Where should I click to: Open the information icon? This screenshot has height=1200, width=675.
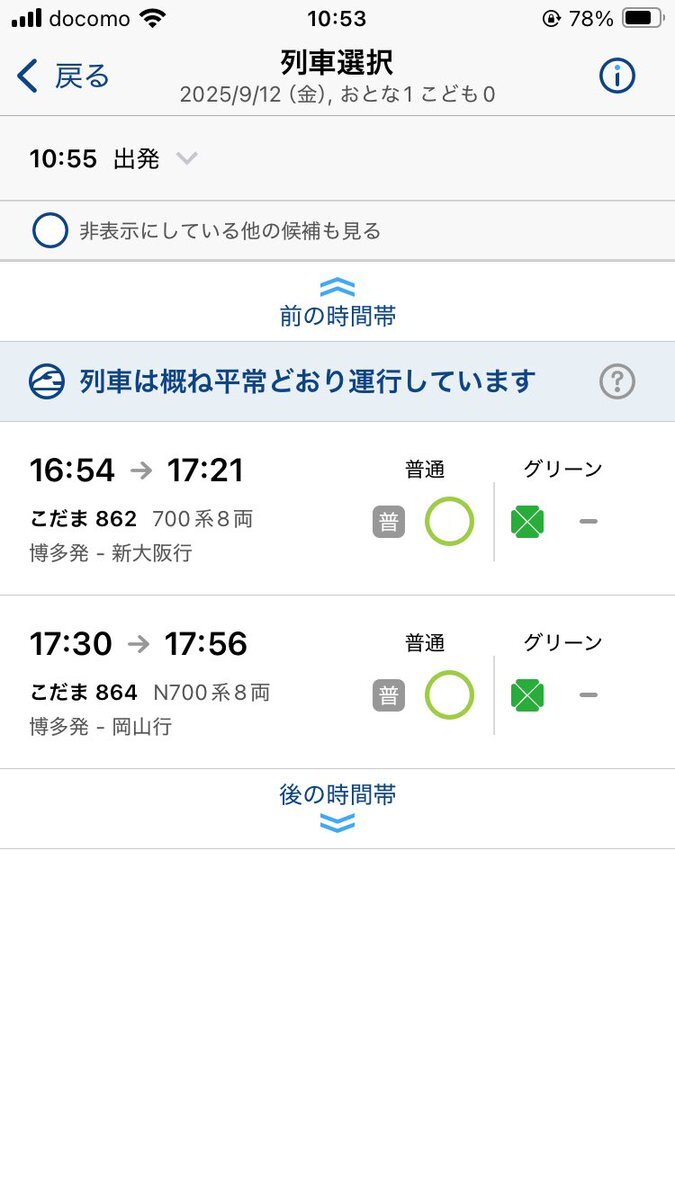(616, 76)
